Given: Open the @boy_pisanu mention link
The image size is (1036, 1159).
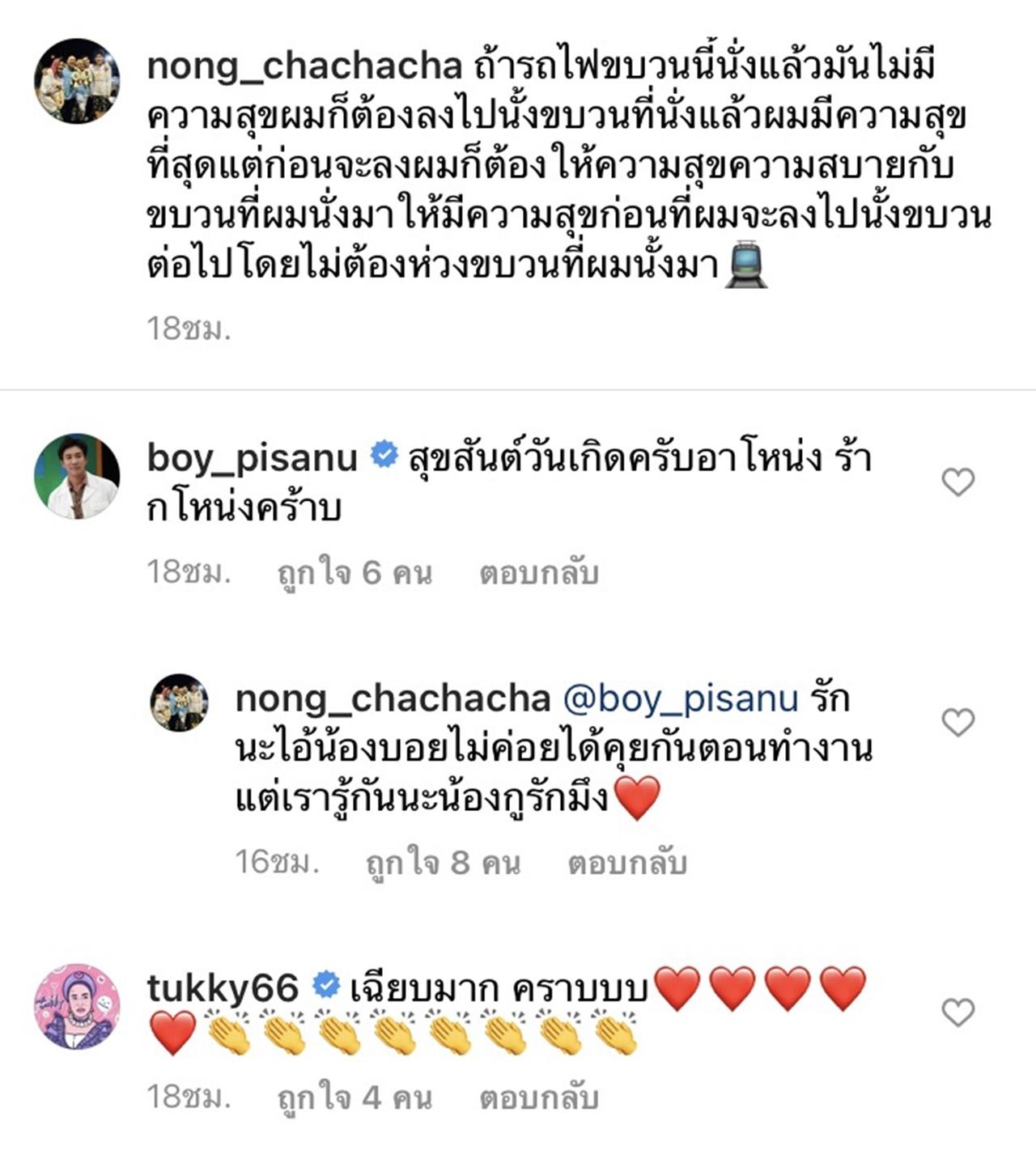Looking at the screenshot, I should pyautogui.click(x=680, y=699).
